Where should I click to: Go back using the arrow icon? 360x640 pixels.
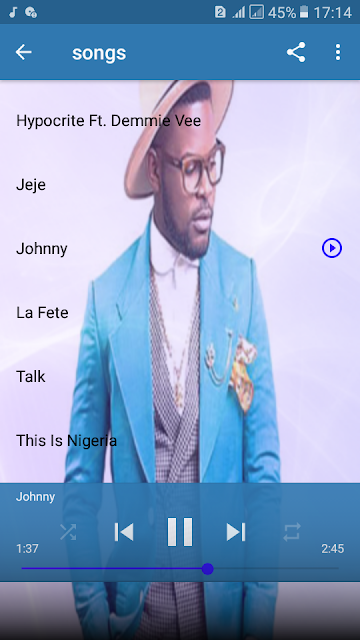click(23, 52)
